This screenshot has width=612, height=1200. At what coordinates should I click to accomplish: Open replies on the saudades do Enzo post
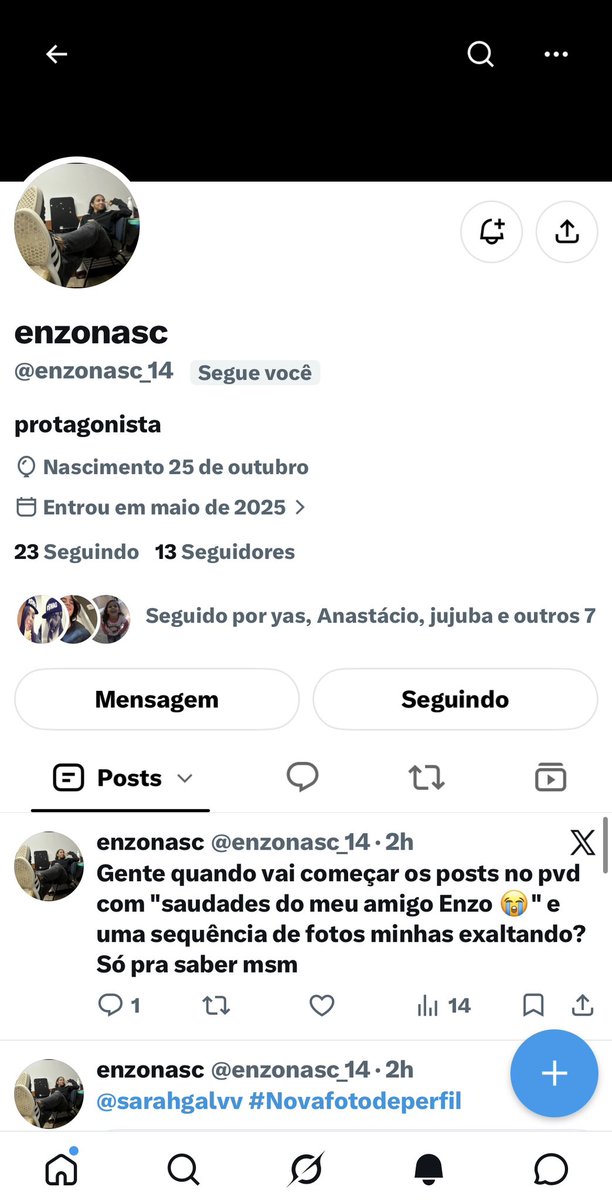119,1005
